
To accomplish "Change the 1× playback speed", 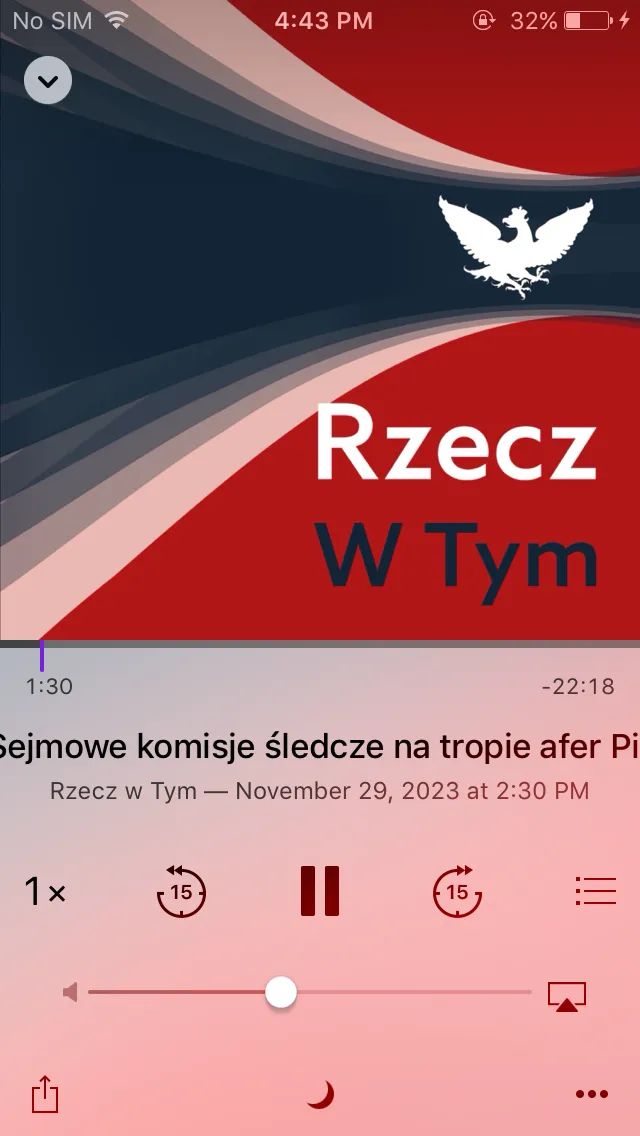I will (45, 891).
